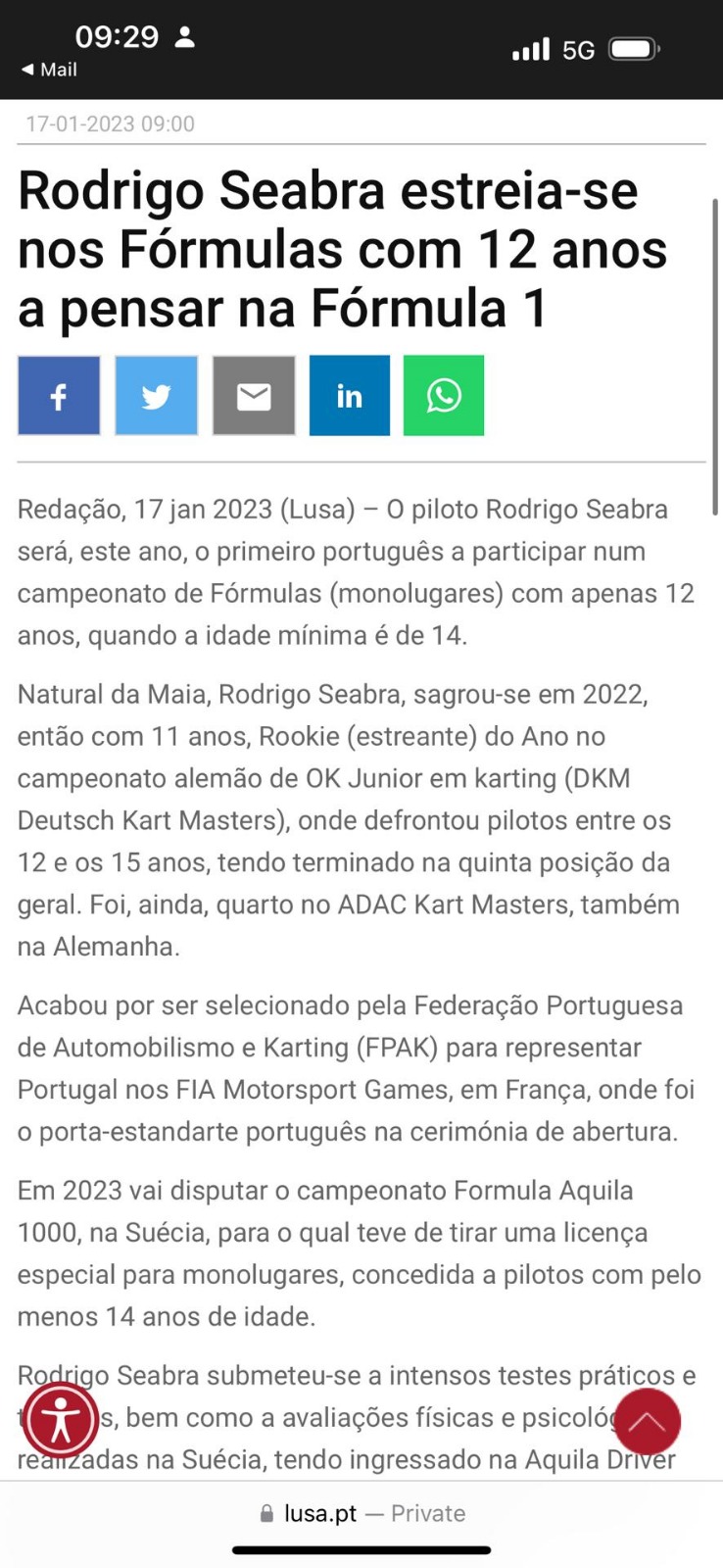Share the article on Twitter
This screenshot has height=1568, width=723.
click(156, 396)
